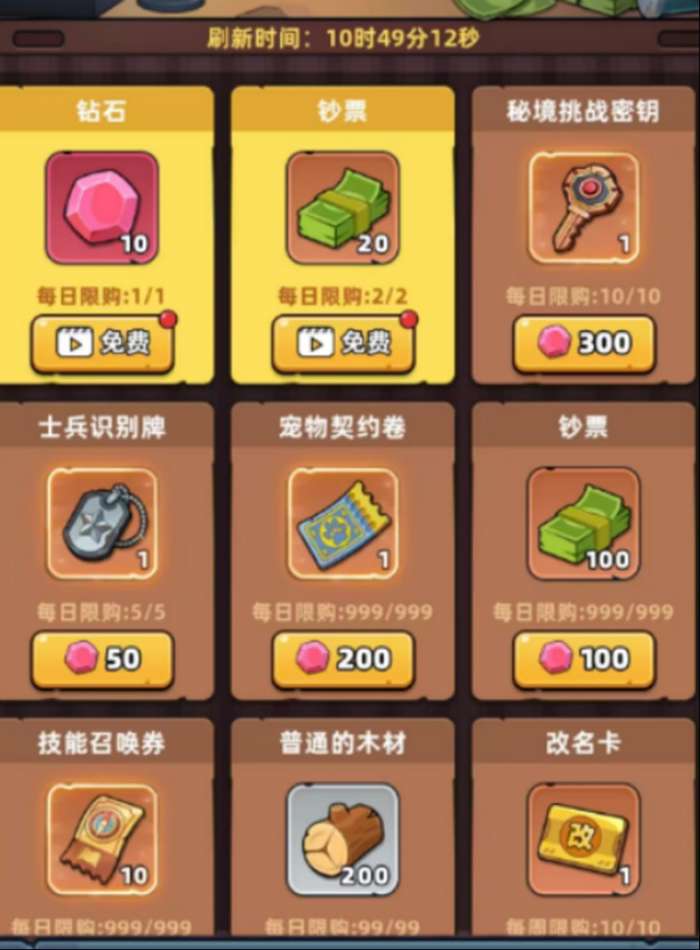Buy 秘境挑战密钥 for 300 gems
The image size is (700, 950).
[584, 343]
